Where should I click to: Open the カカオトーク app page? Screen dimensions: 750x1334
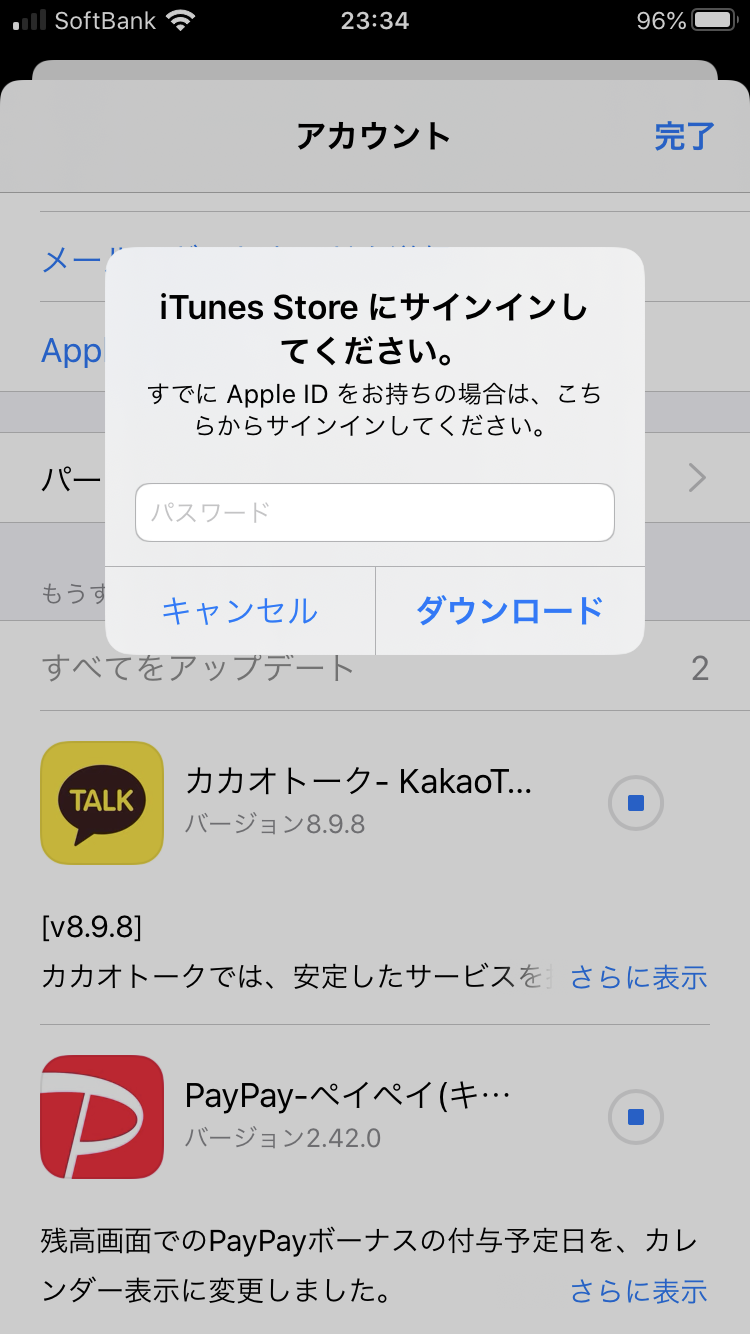pyautogui.click(x=358, y=782)
